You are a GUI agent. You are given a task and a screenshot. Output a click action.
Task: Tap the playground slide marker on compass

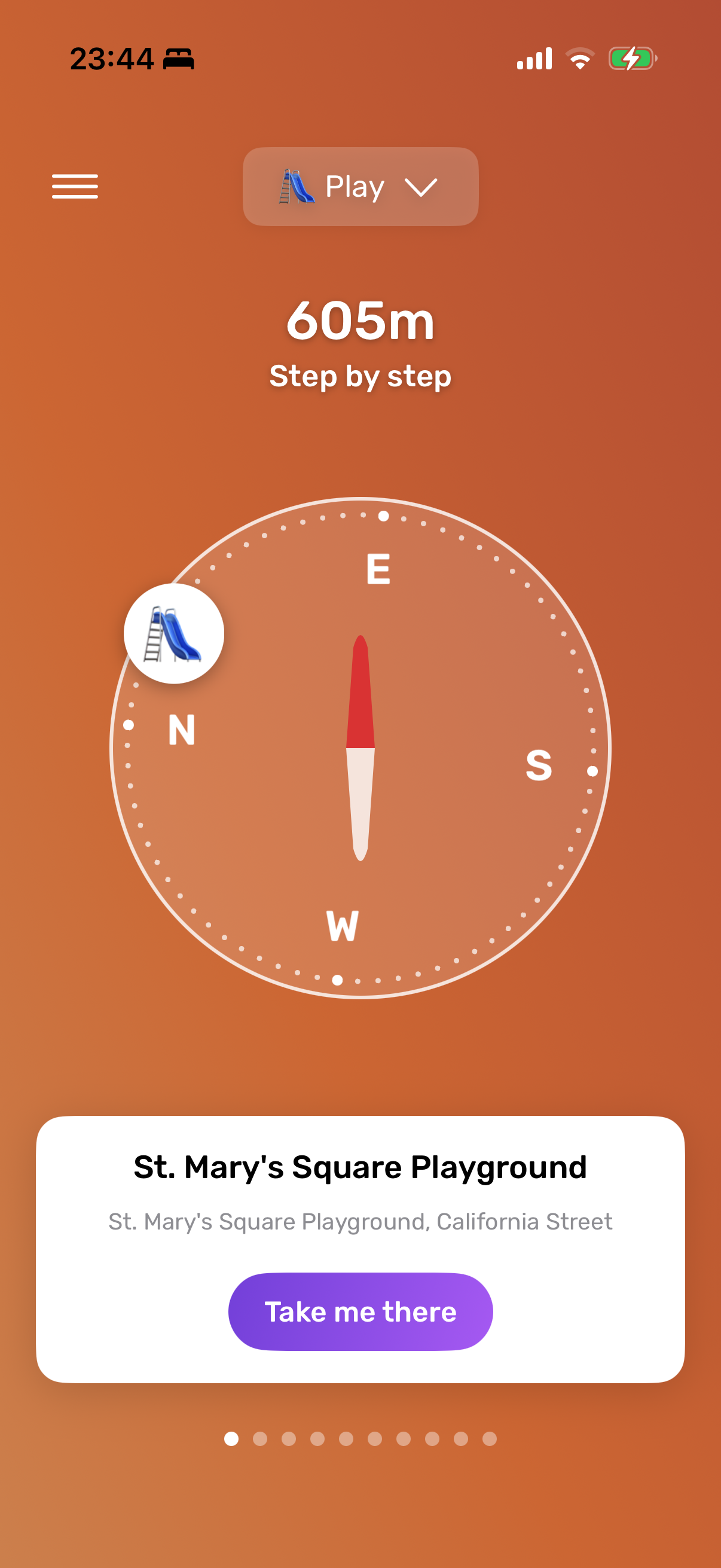point(173,634)
